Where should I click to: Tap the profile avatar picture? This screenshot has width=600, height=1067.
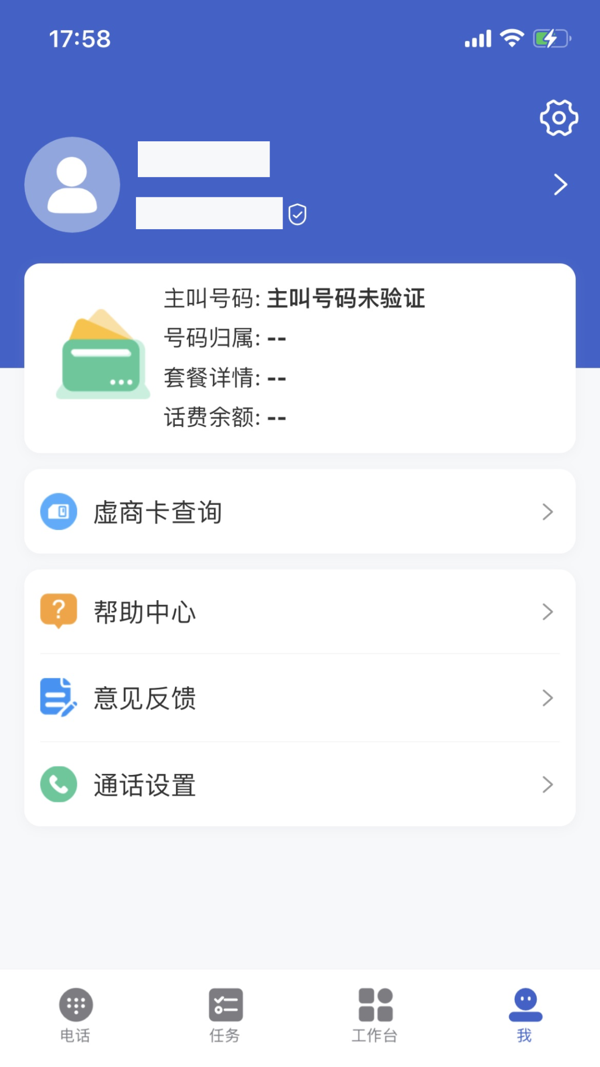click(72, 185)
